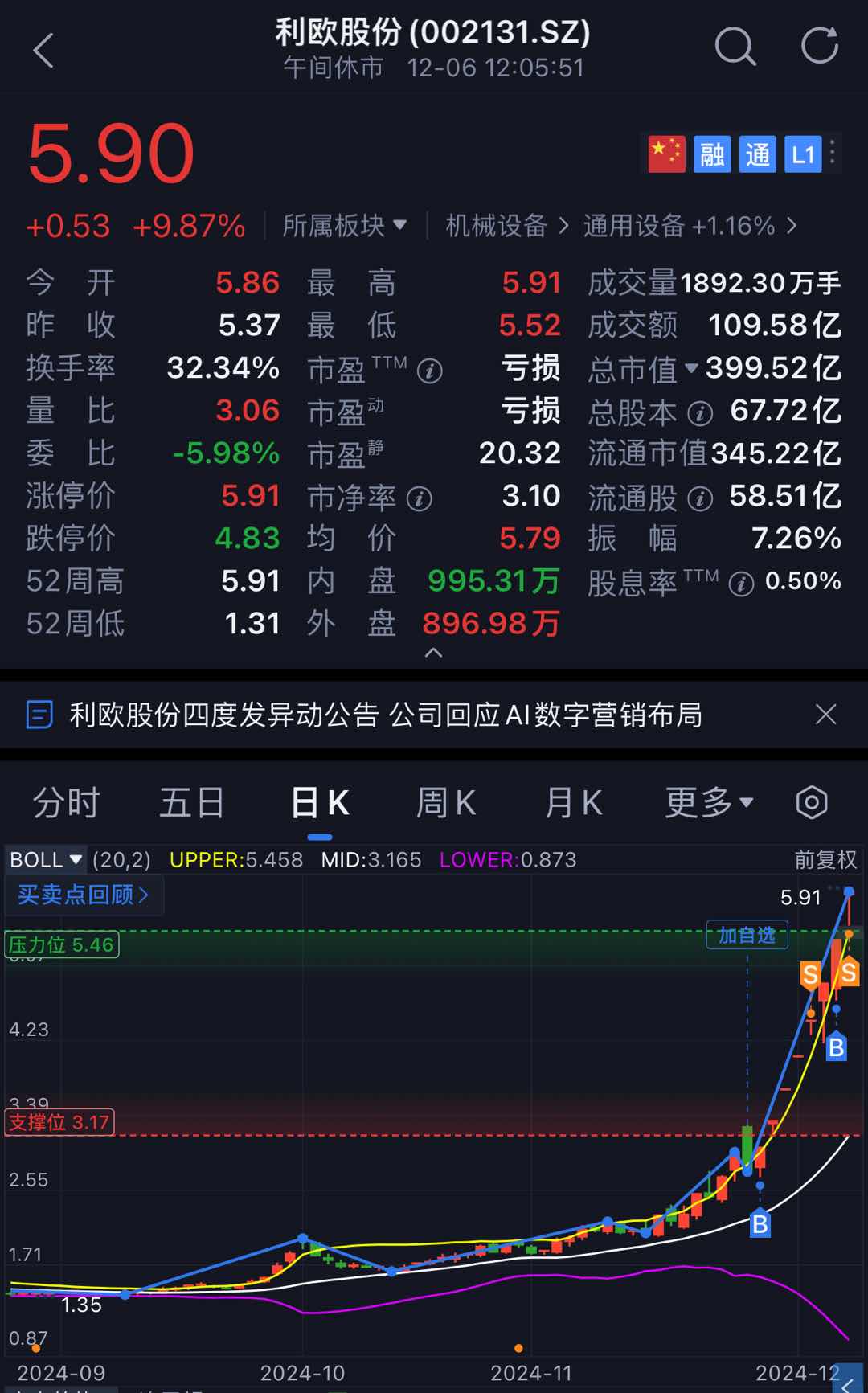Dismiss the AI数字营销 news banner
This screenshot has height=1393, width=868.
pyautogui.click(x=825, y=714)
